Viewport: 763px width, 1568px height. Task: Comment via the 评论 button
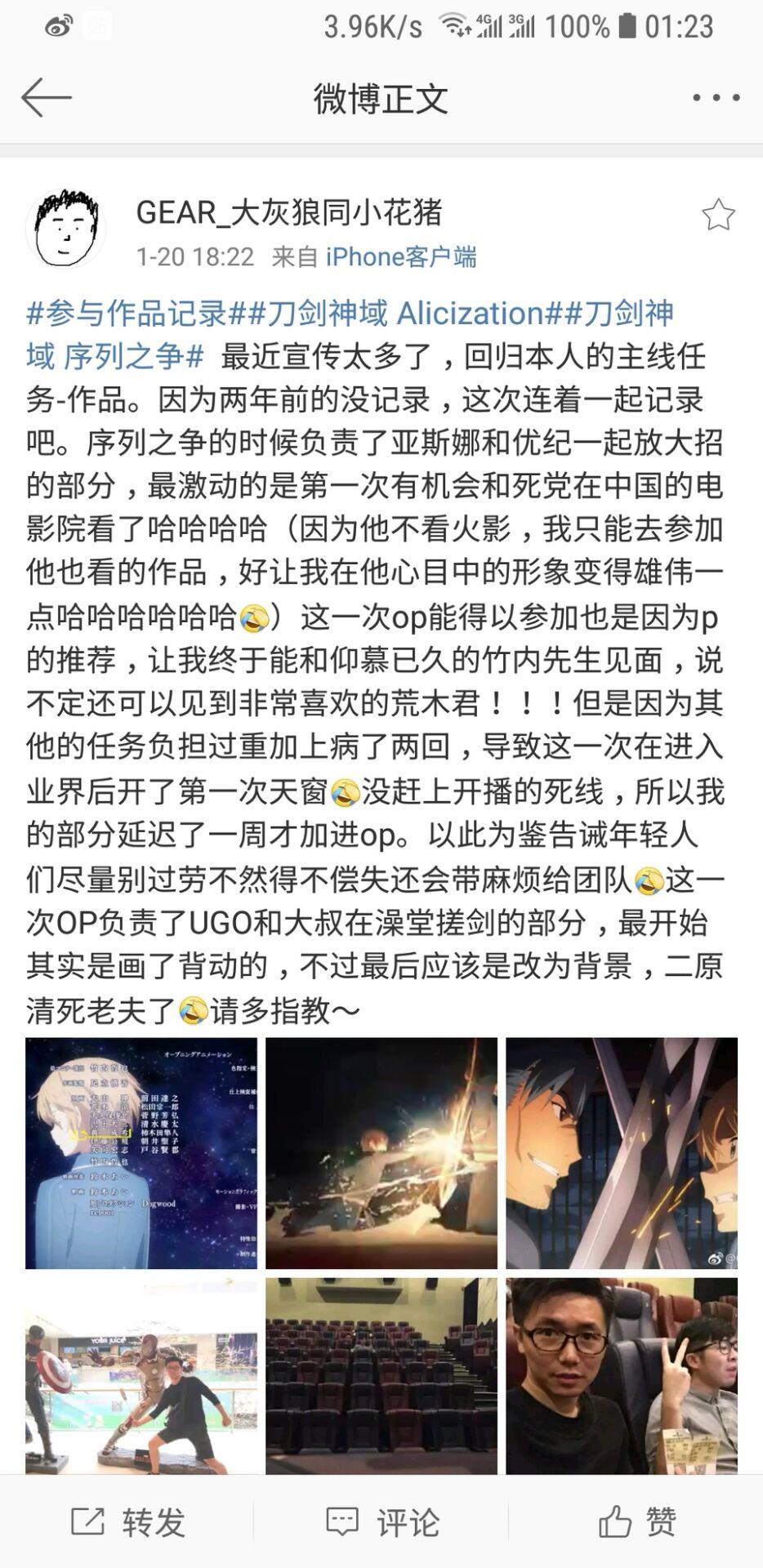[382, 1522]
